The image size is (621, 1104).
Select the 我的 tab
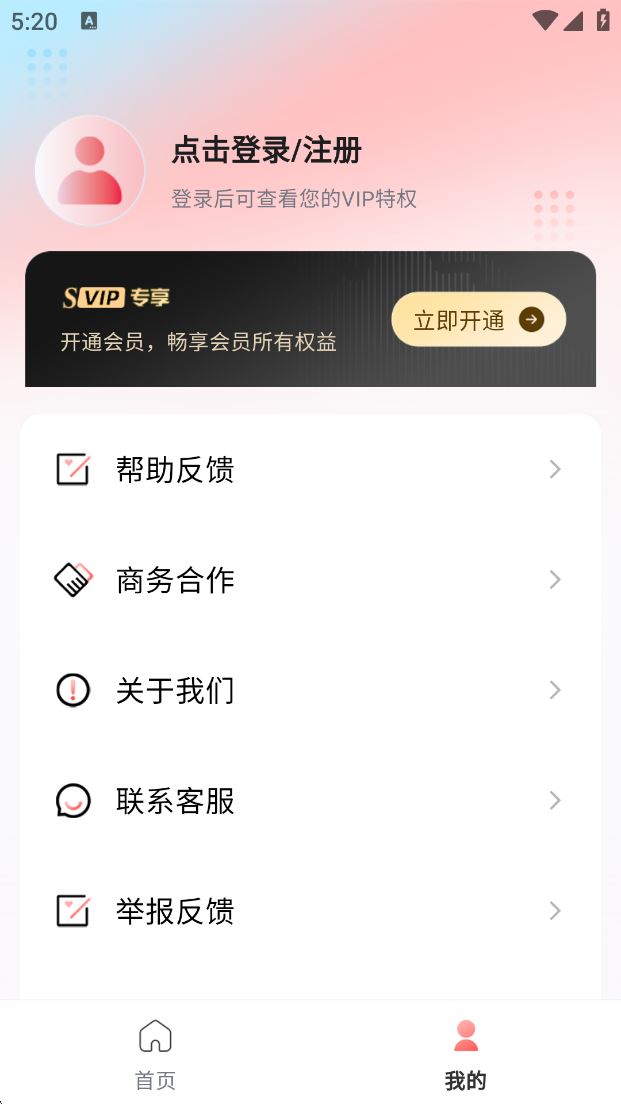tap(465, 1053)
